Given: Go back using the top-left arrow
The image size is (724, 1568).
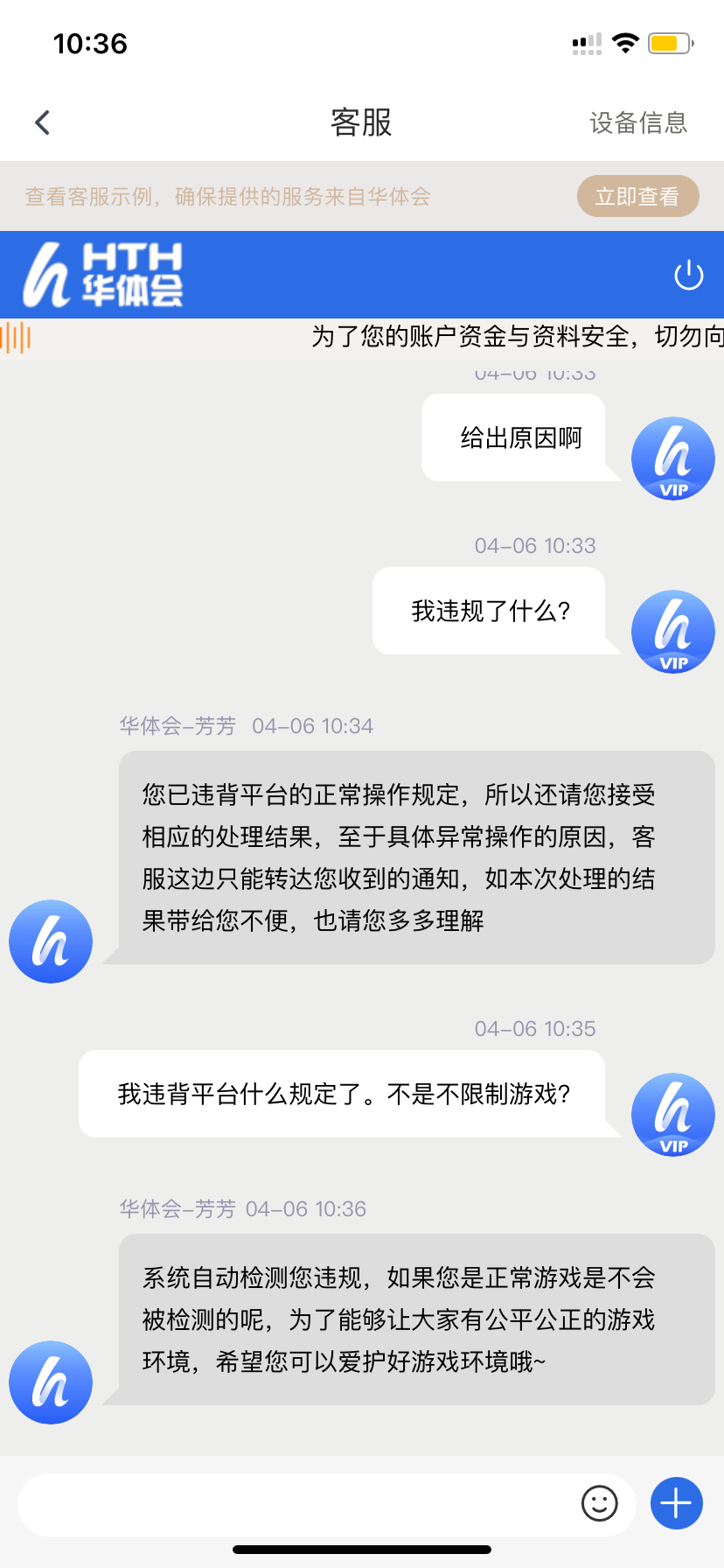Looking at the screenshot, I should click(42, 122).
